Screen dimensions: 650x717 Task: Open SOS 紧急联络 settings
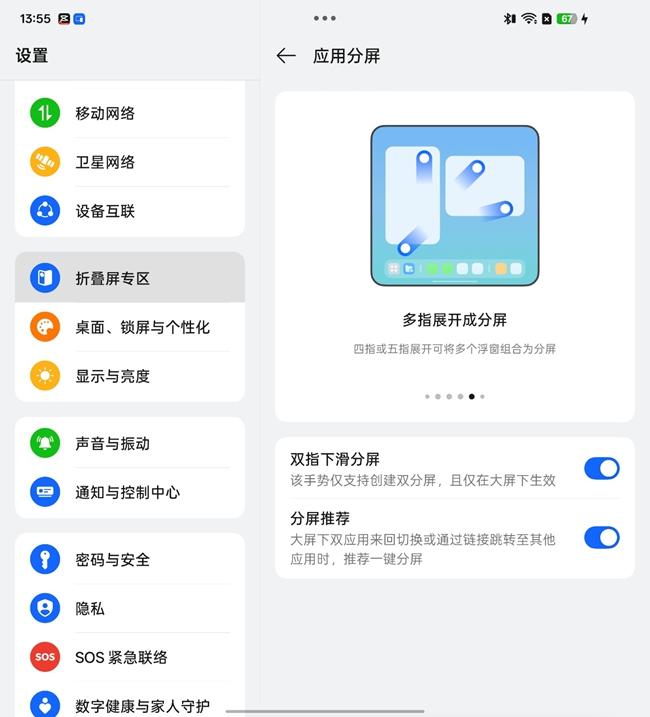tap(130, 657)
